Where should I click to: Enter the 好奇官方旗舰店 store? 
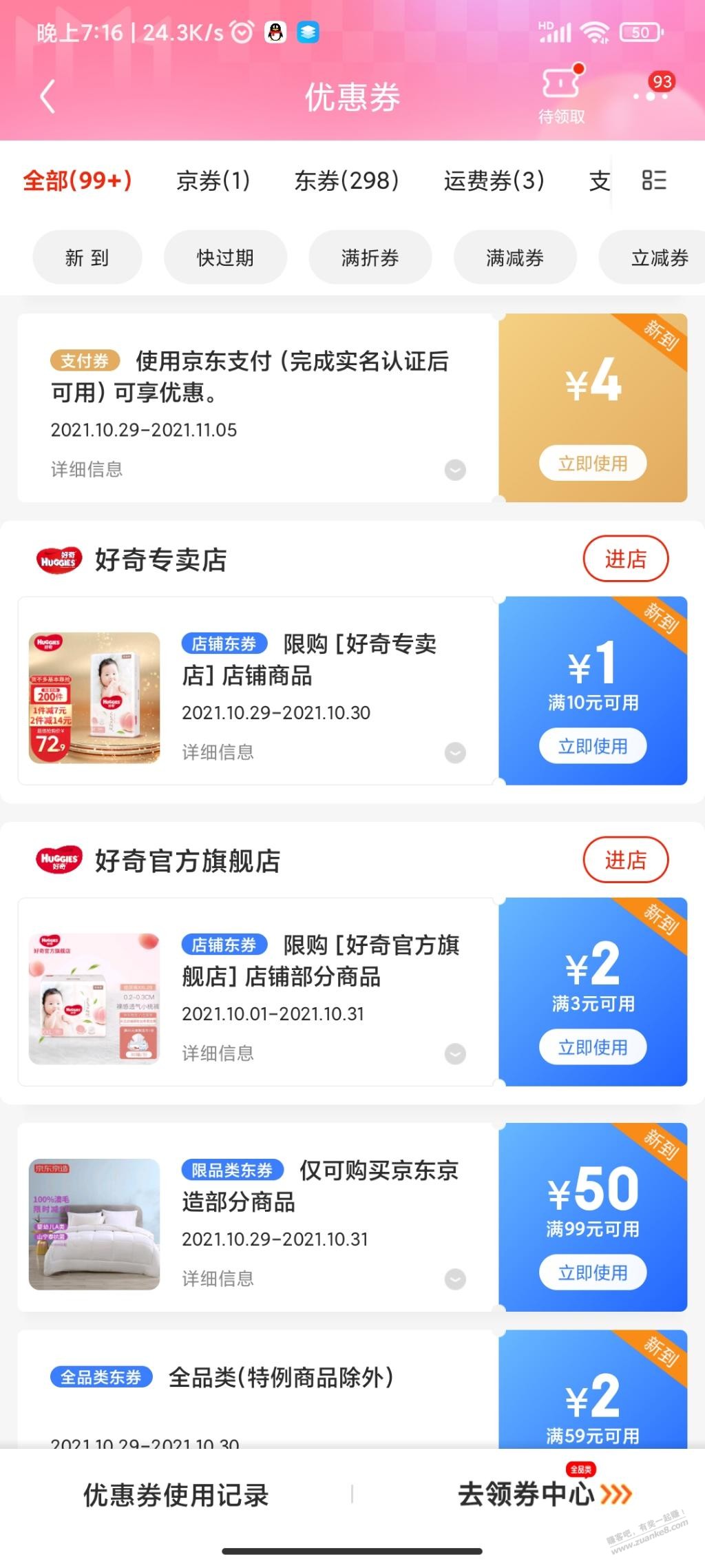coord(625,860)
